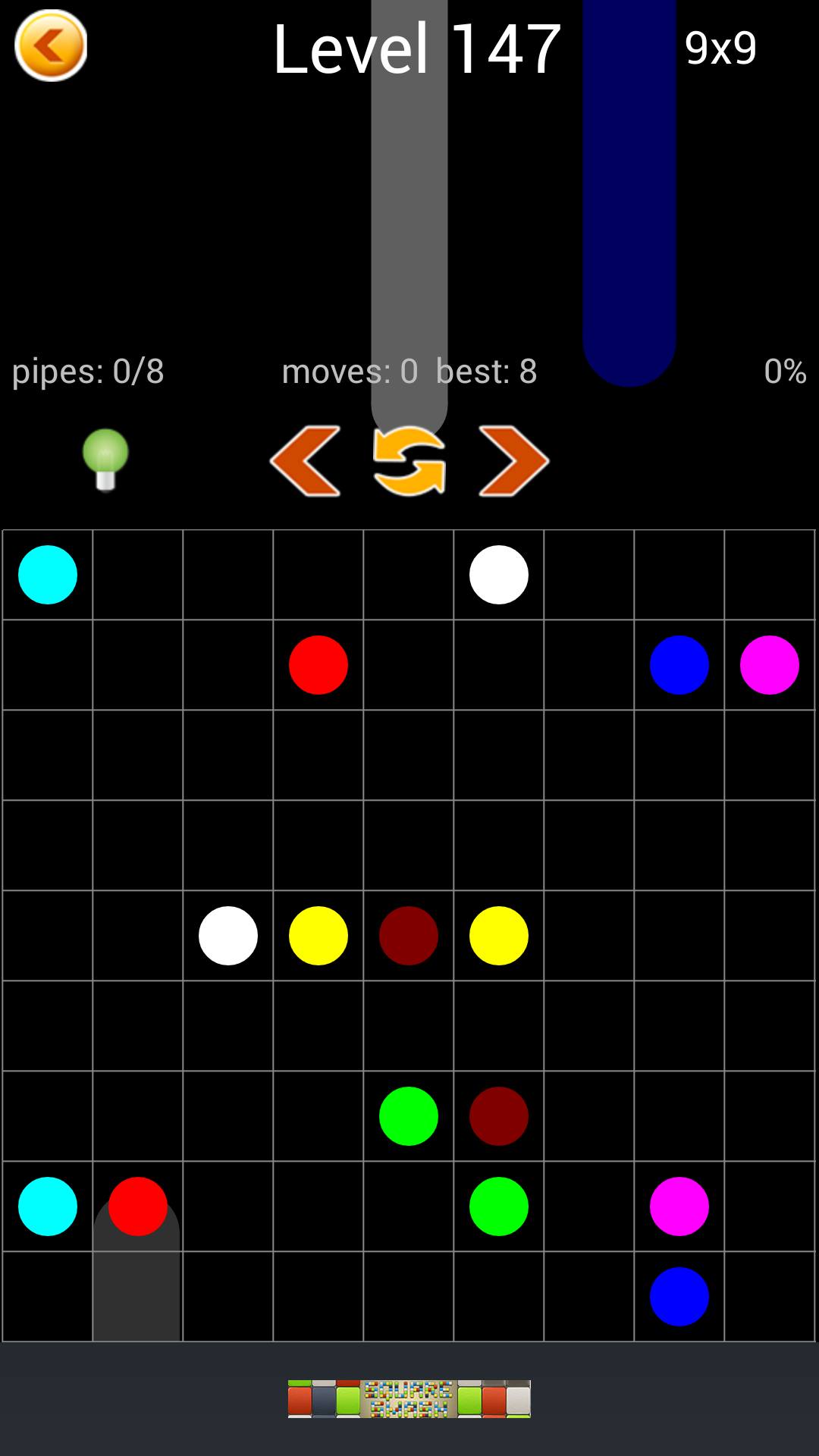Advance to the next level
The height and width of the screenshot is (1456, 819).
click(513, 461)
